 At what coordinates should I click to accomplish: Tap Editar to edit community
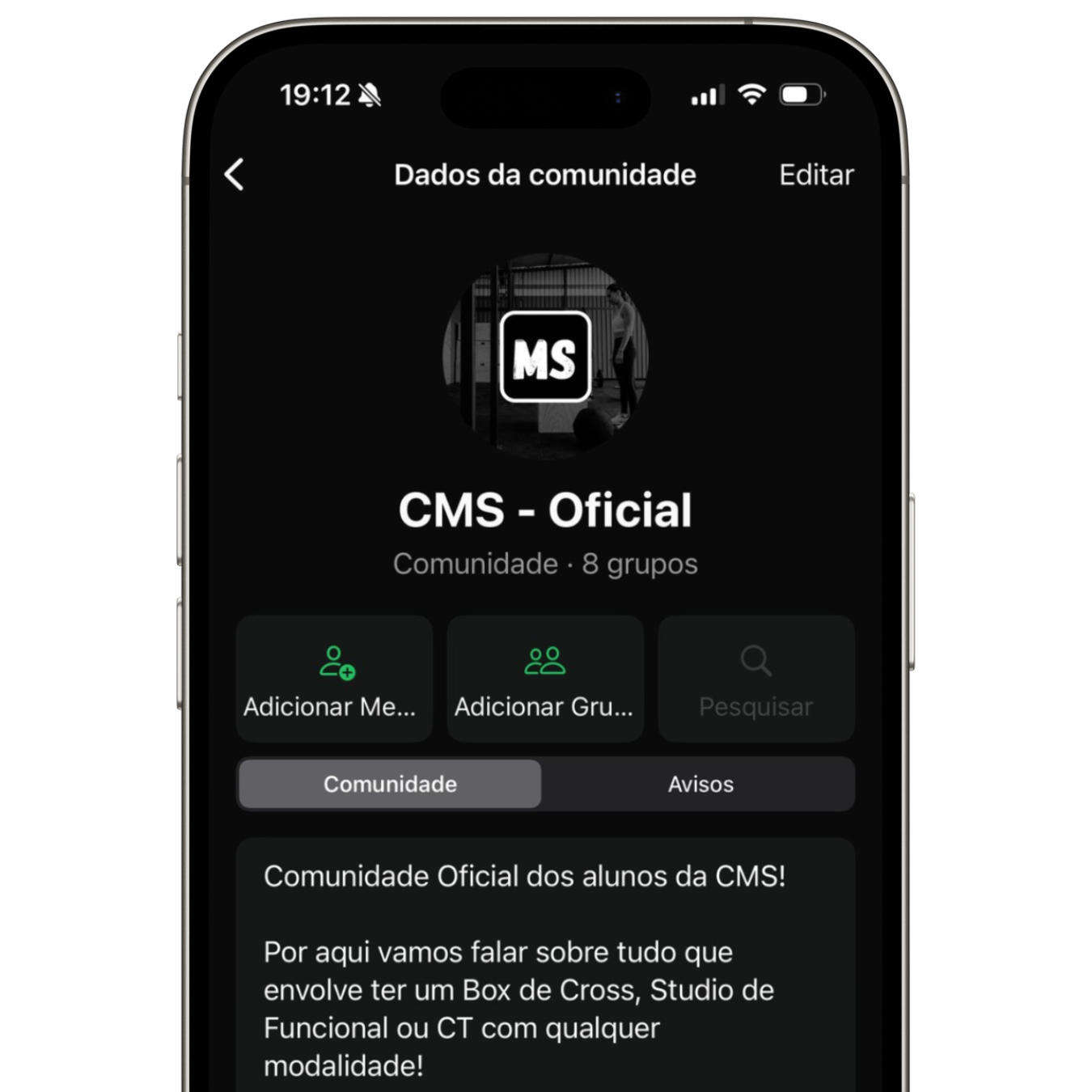tap(815, 175)
